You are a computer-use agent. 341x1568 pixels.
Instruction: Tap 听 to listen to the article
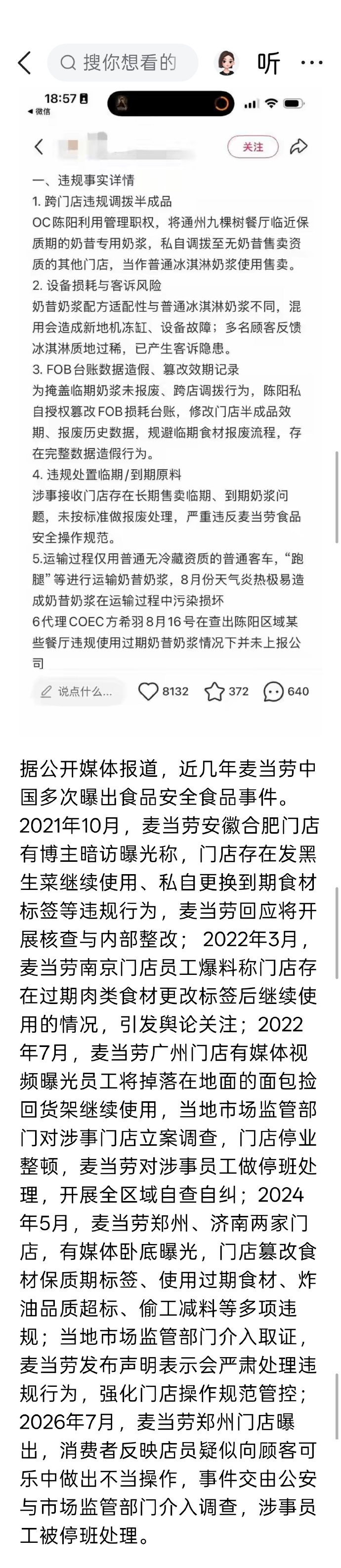click(x=268, y=63)
